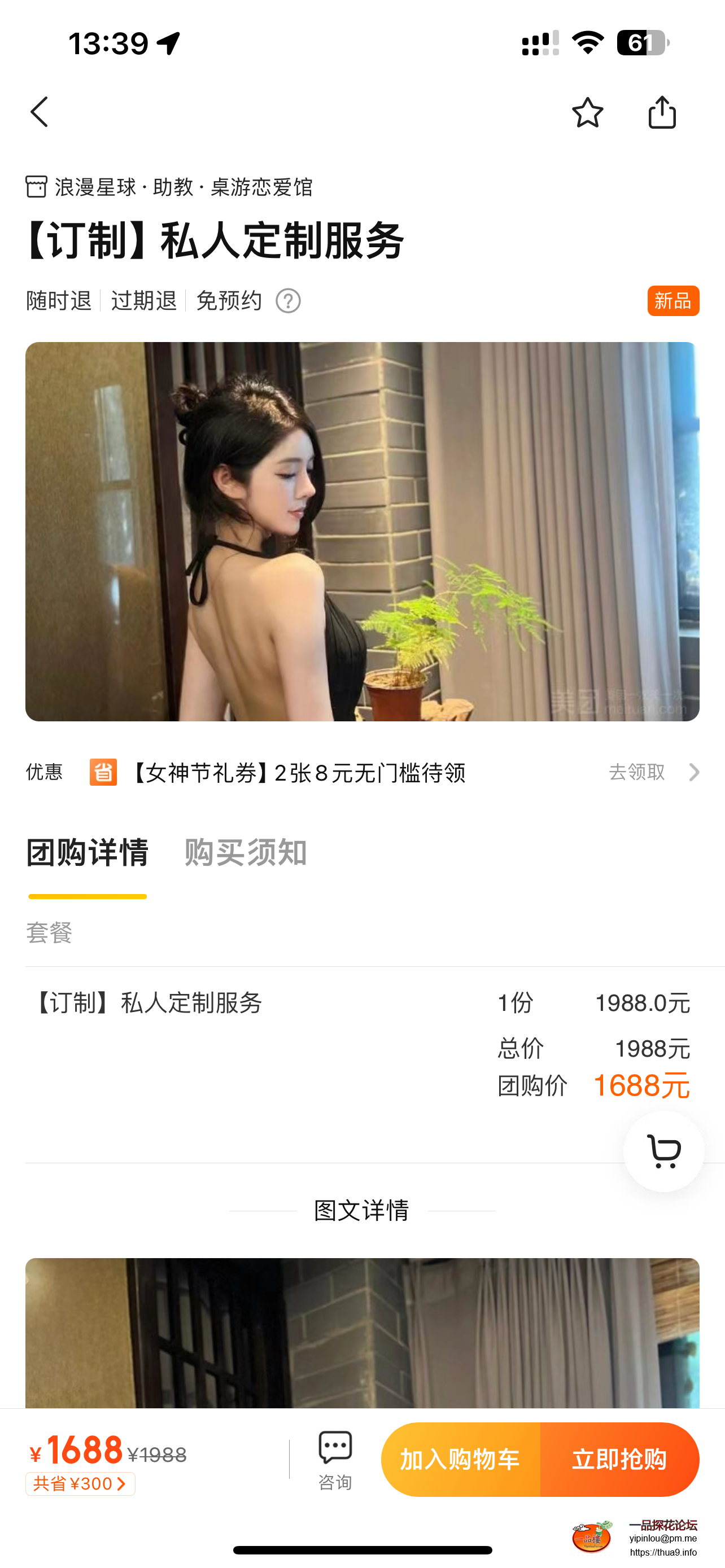Share this group-buy deal

662,112
